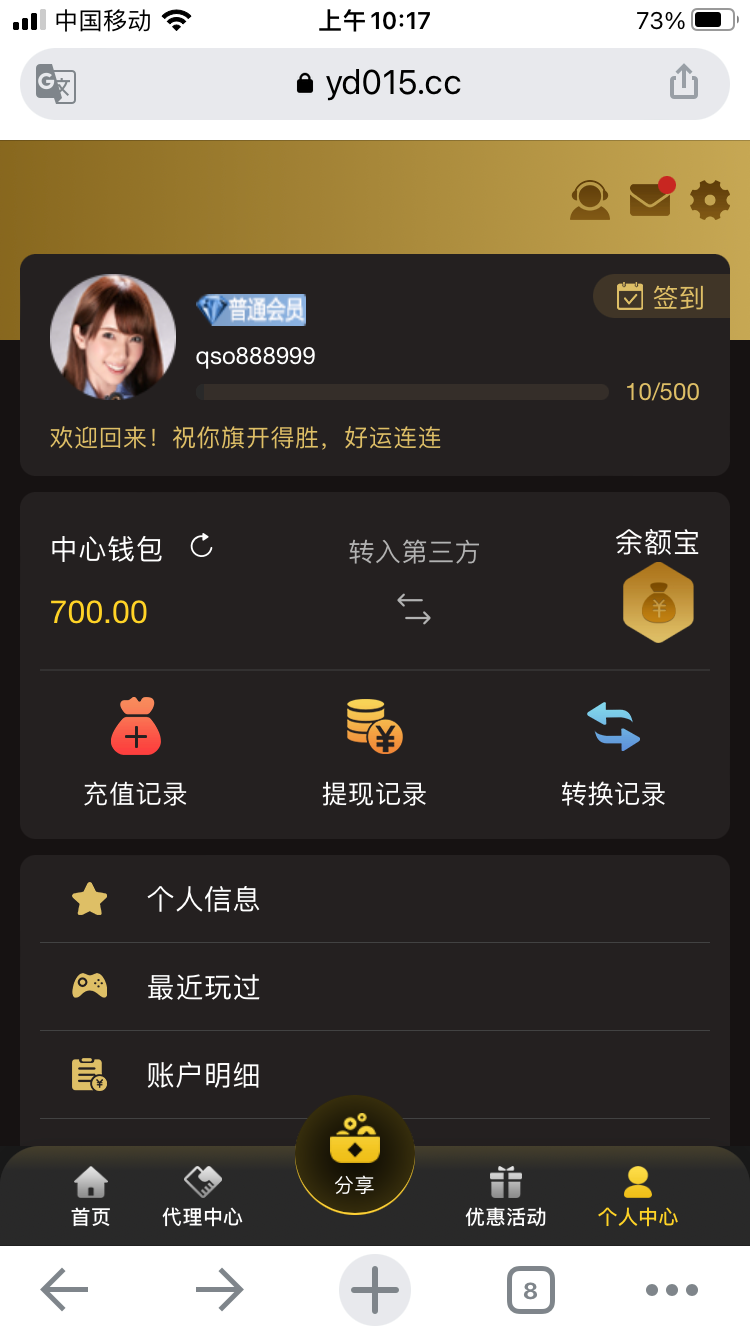The width and height of the screenshot is (750, 1334).
Task: Tap 转入第三方 transfer arrows
Action: pos(414,608)
